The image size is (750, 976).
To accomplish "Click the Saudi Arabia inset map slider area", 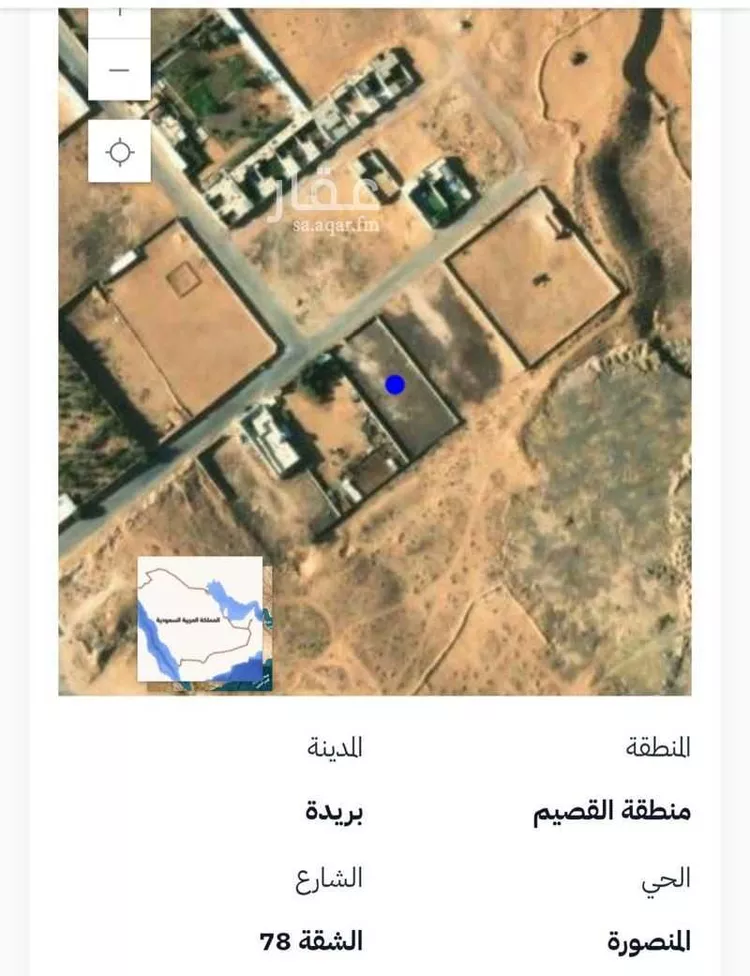I will coord(200,622).
